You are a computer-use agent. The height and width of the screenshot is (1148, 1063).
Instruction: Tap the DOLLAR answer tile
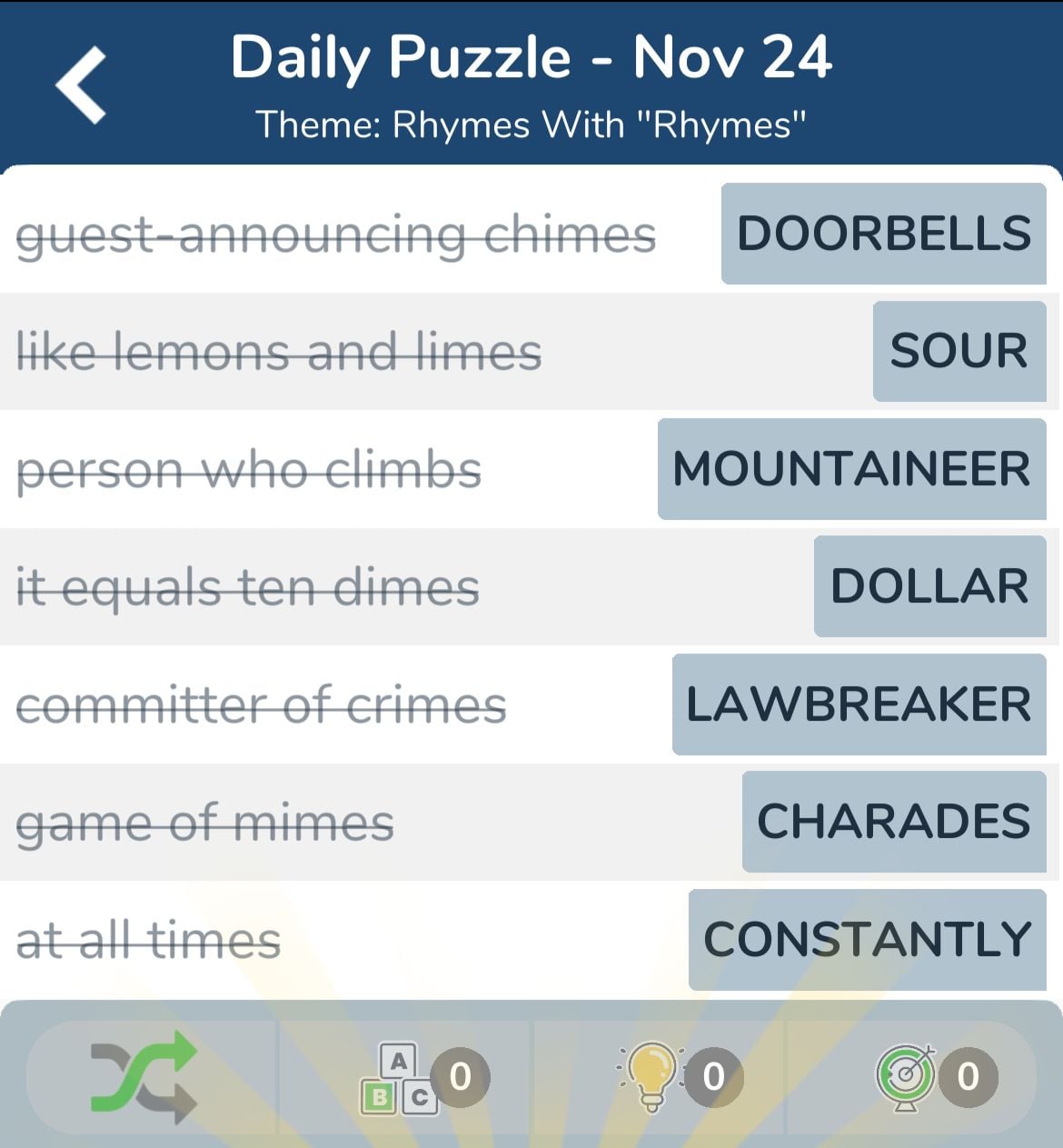[929, 586]
